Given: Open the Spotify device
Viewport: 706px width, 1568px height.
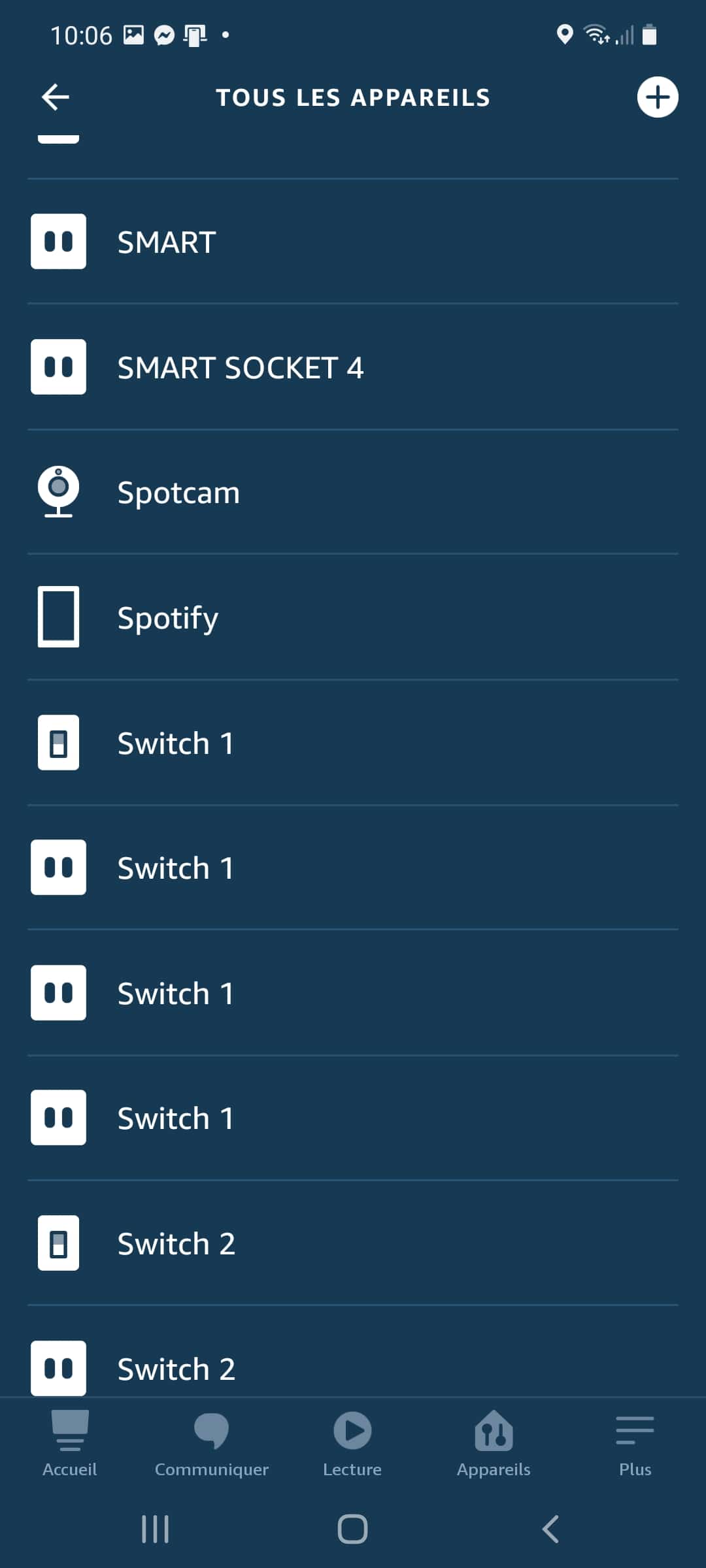Looking at the screenshot, I should 353,617.
